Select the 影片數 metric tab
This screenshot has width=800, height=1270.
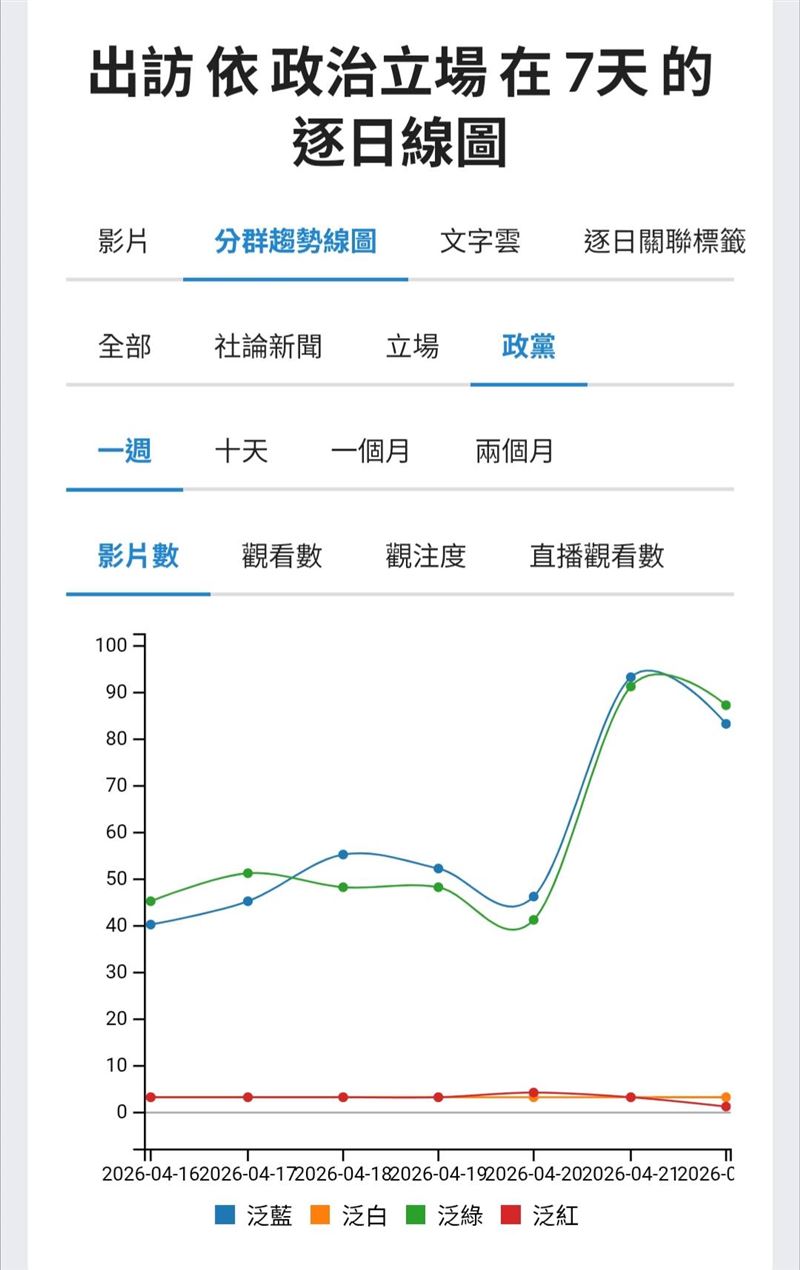click(138, 556)
